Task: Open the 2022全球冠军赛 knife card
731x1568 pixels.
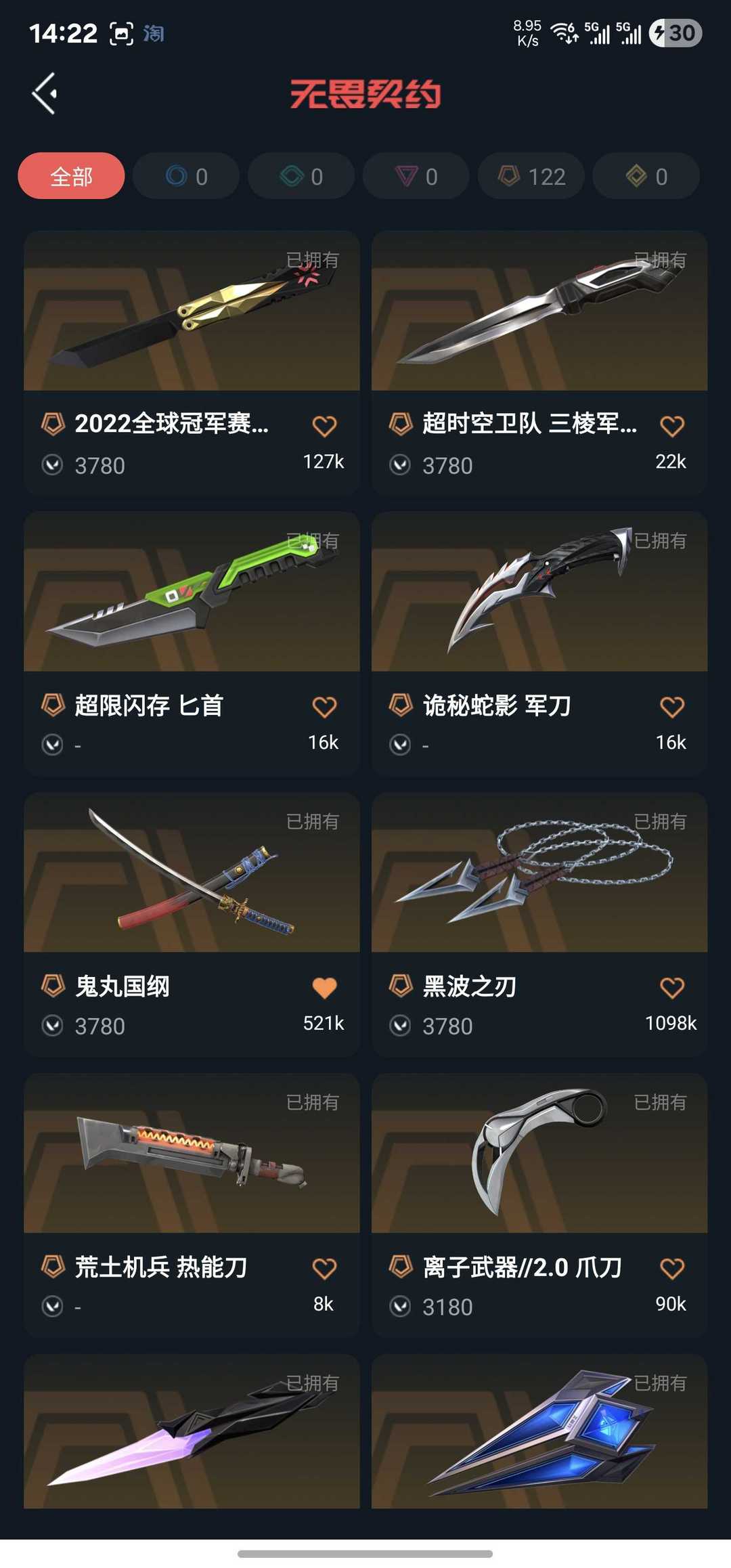Action: coord(192,363)
